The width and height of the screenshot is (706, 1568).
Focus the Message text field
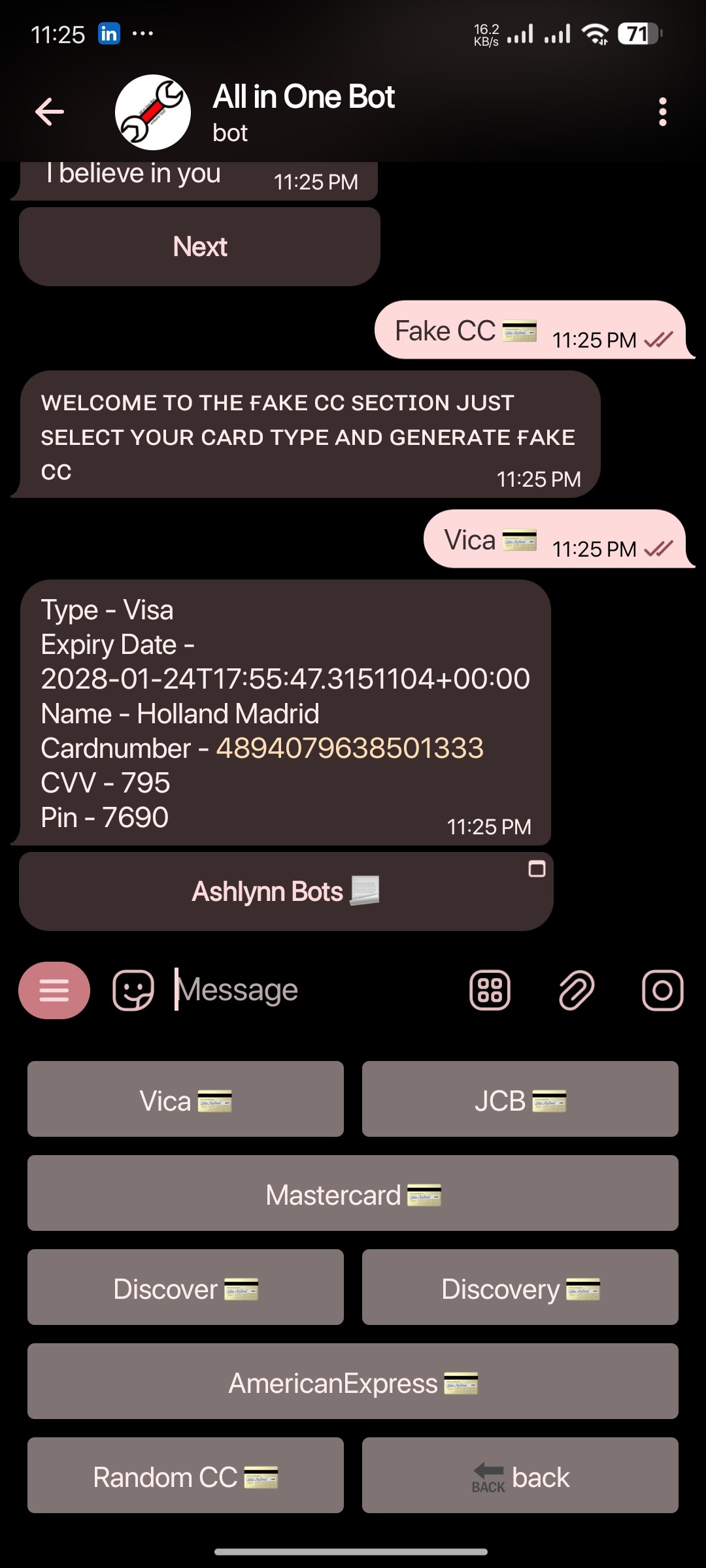314,990
